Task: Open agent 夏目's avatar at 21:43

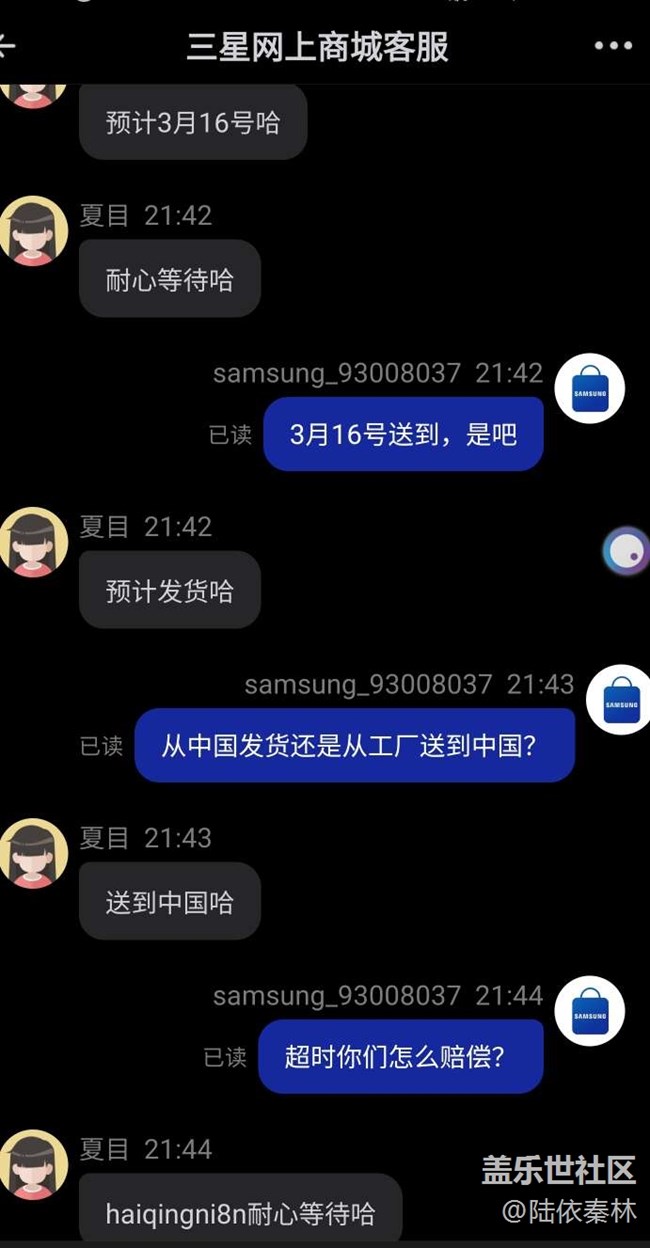Action: [34, 853]
